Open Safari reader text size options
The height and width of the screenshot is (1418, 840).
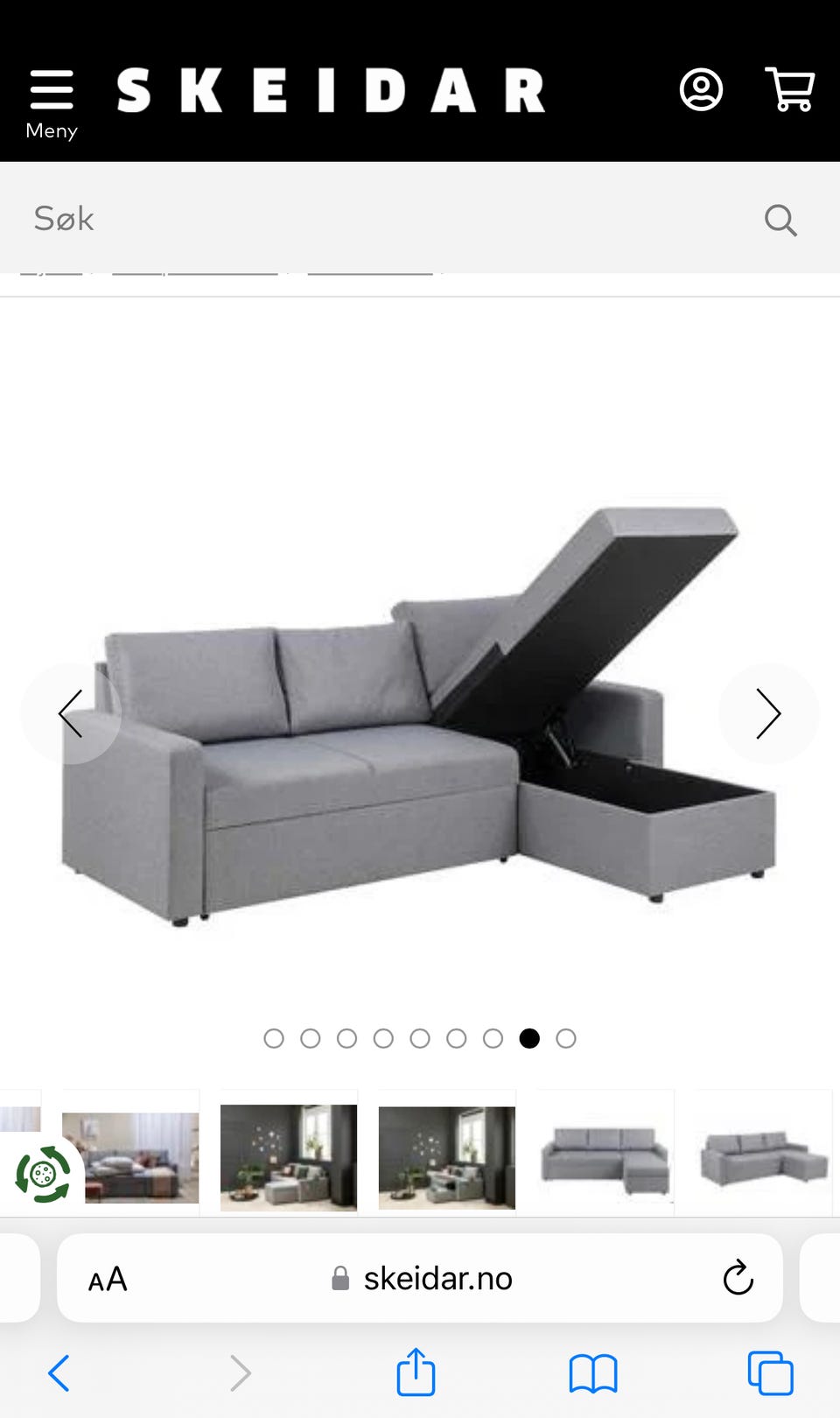point(108,1280)
